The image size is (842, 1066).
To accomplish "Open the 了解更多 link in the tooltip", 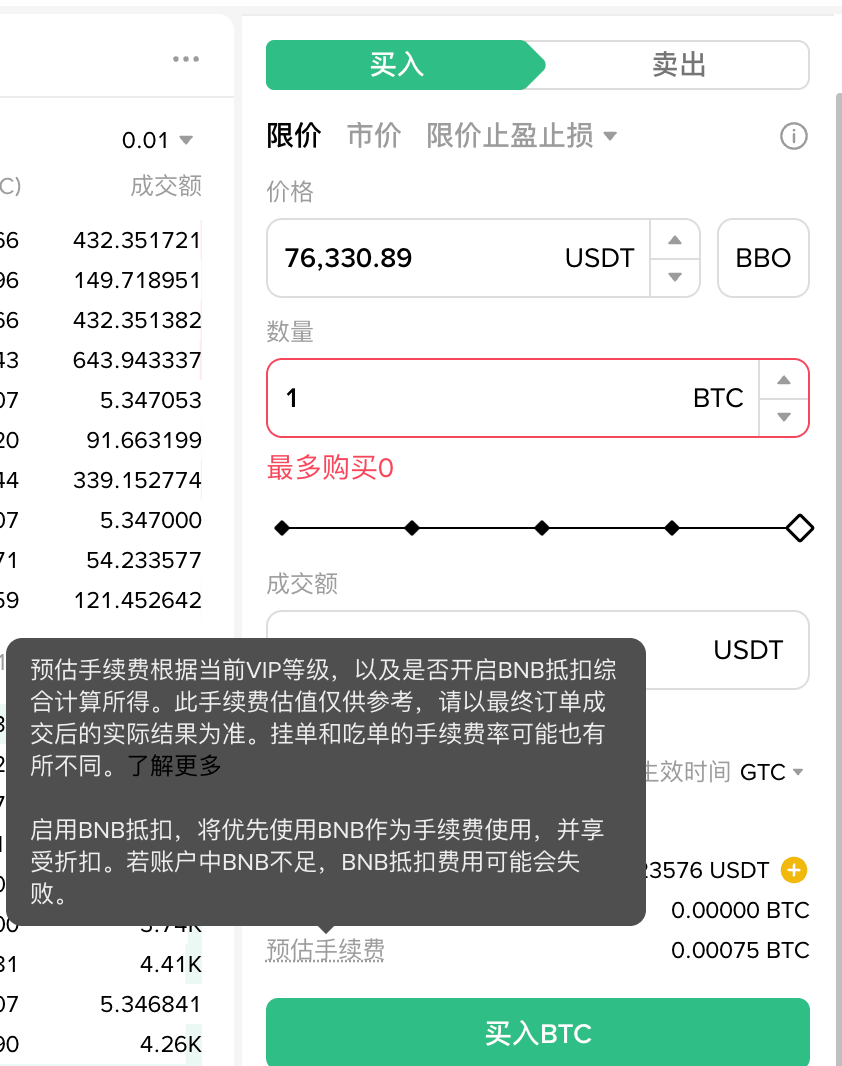I will (175, 765).
